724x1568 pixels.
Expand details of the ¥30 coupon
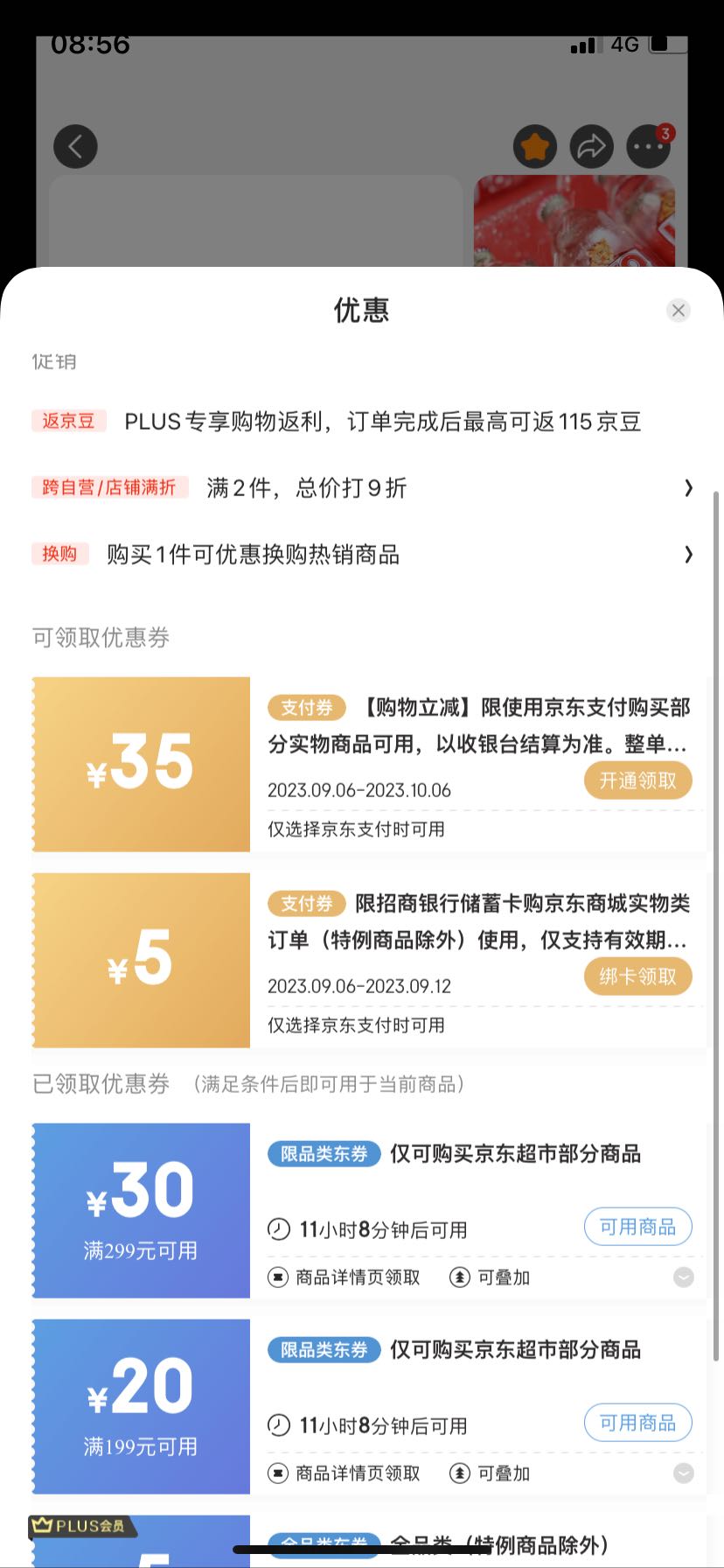[684, 1277]
